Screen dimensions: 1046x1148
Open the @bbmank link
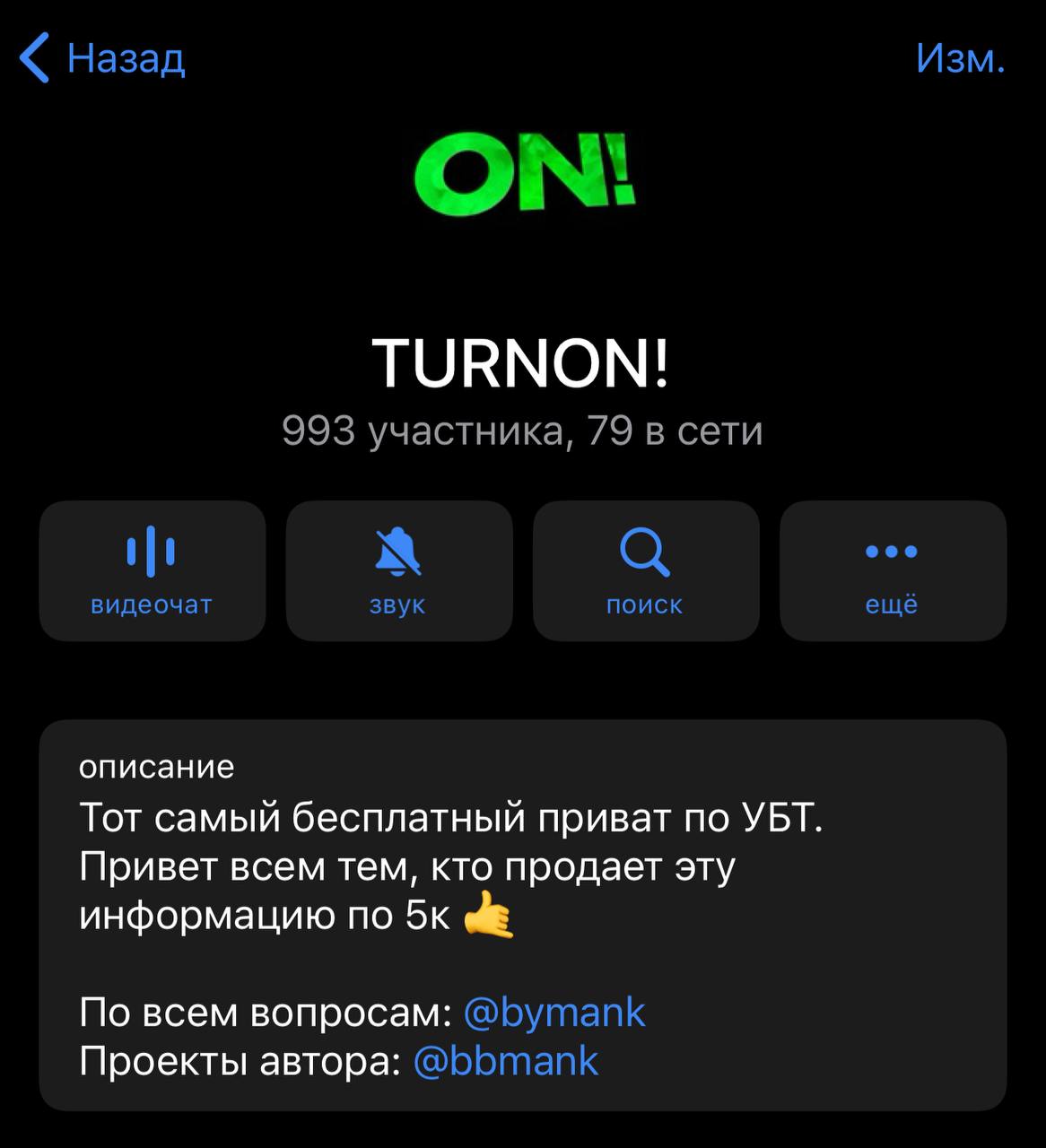click(506, 1061)
